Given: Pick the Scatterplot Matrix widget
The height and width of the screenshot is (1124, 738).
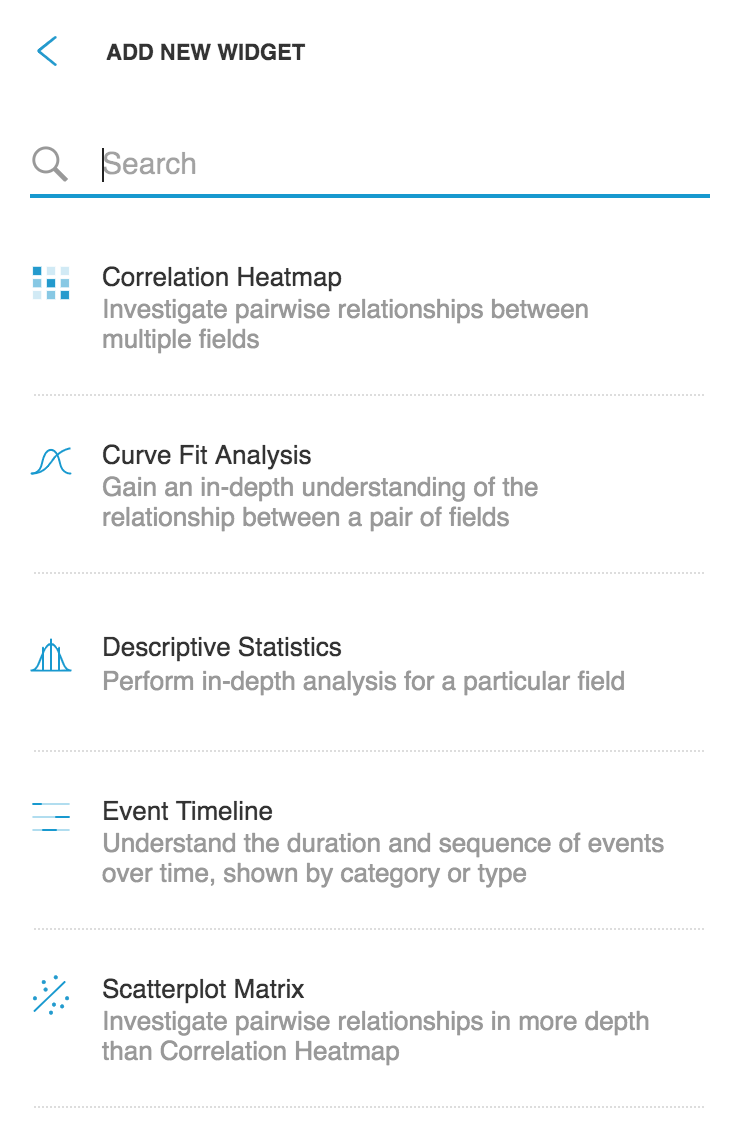Looking at the screenshot, I should click(x=203, y=990).
